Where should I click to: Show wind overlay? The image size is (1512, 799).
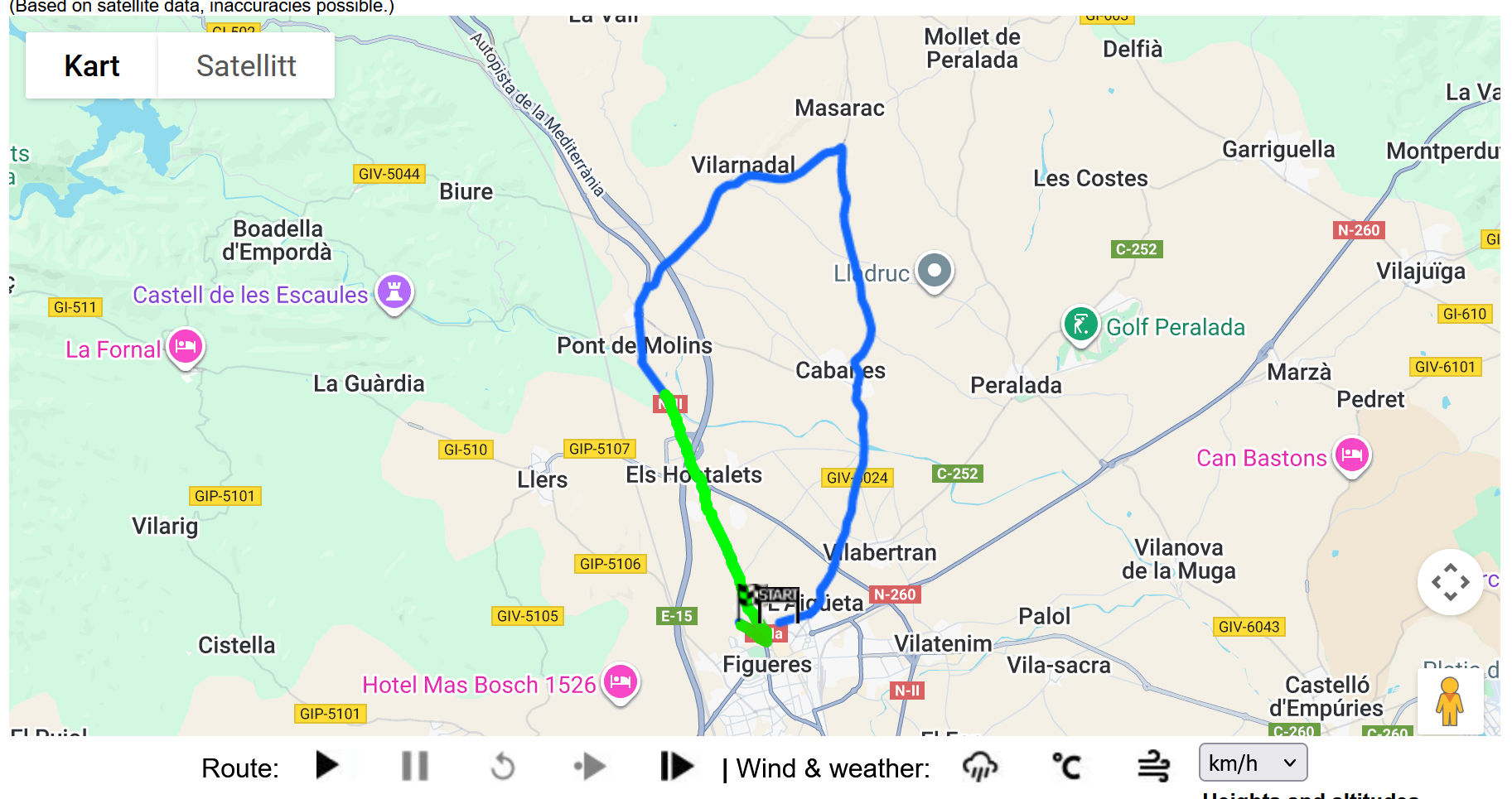1153,766
